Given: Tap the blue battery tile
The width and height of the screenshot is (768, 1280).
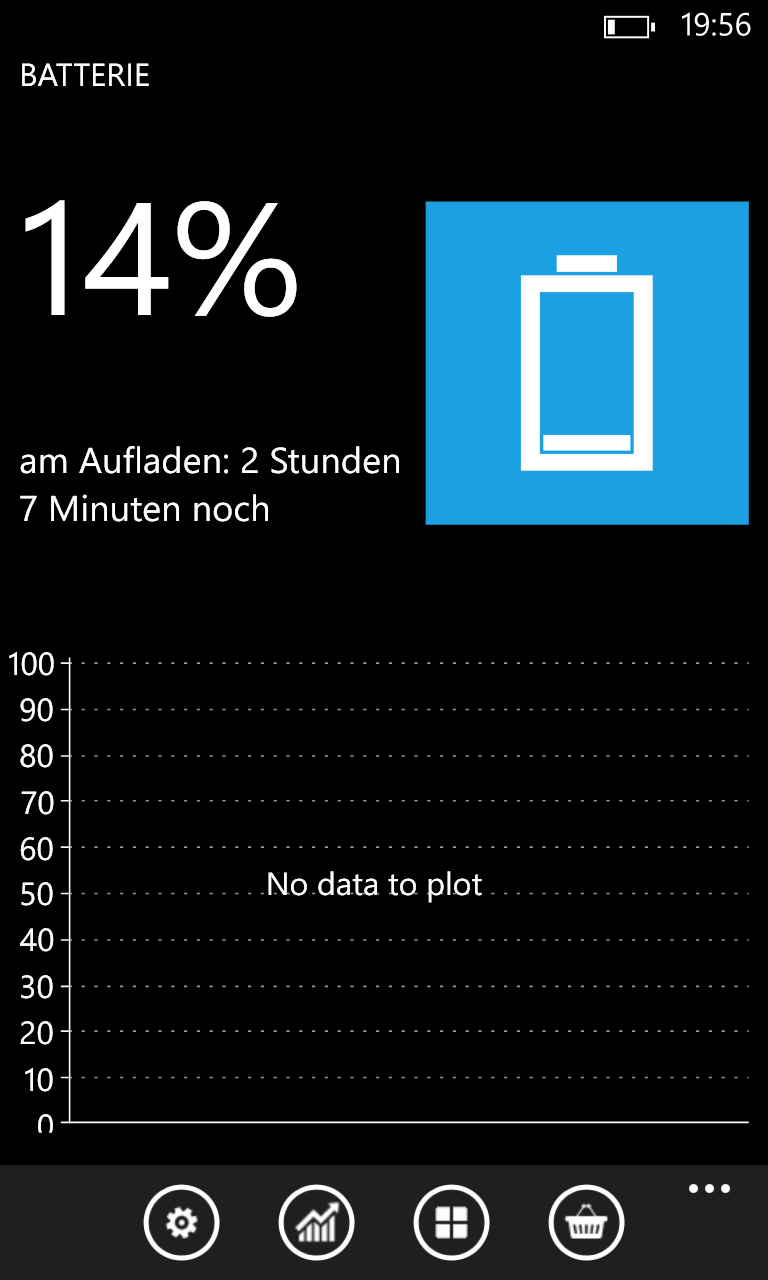Looking at the screenshot, I should click(587, 363).
